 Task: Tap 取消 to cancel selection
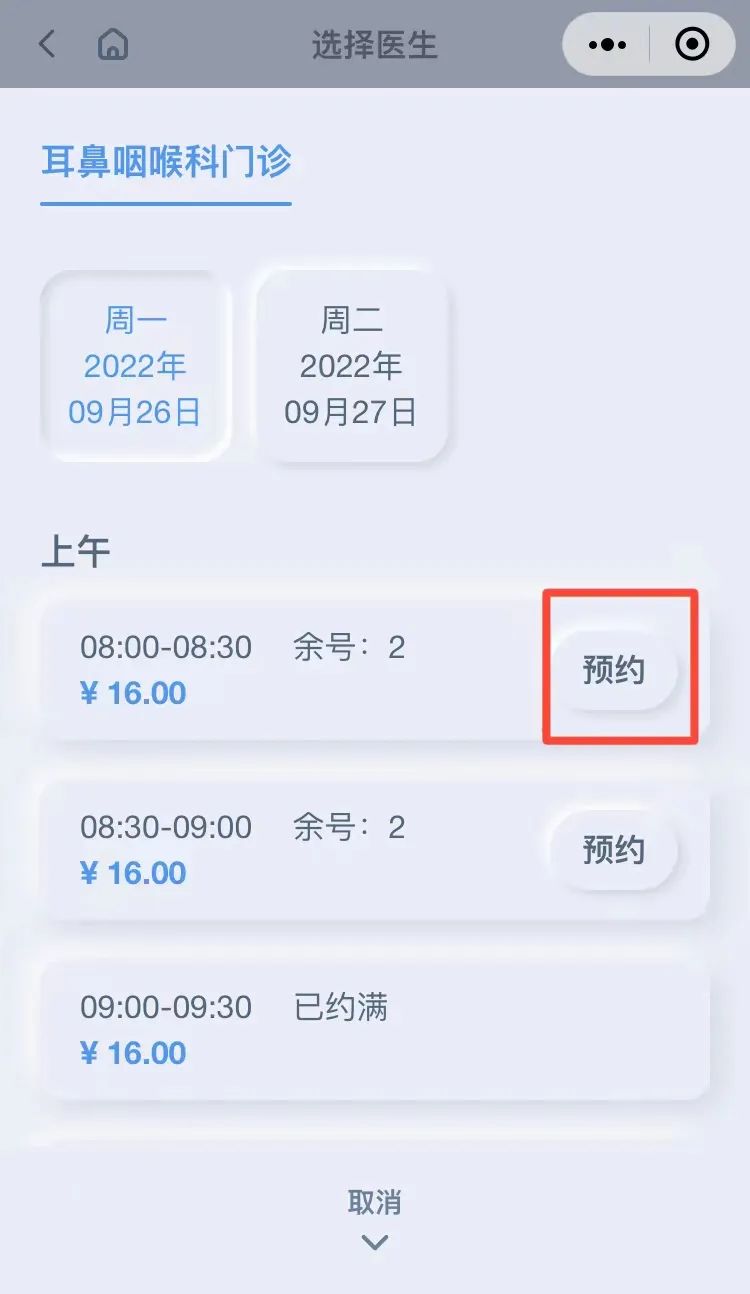tap(375, 1203)
